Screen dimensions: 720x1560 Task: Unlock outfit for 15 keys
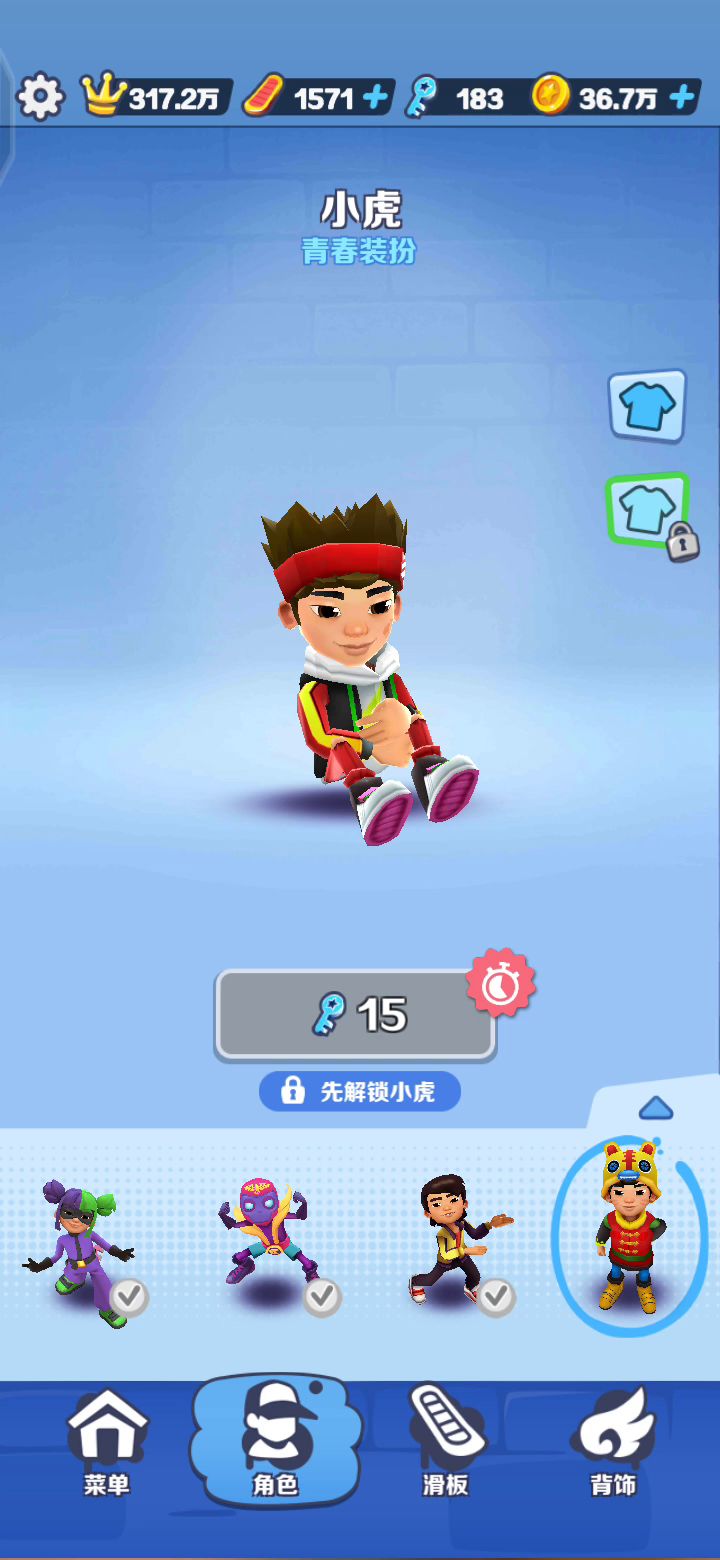pyautogui.click(x=356, y=1015)
